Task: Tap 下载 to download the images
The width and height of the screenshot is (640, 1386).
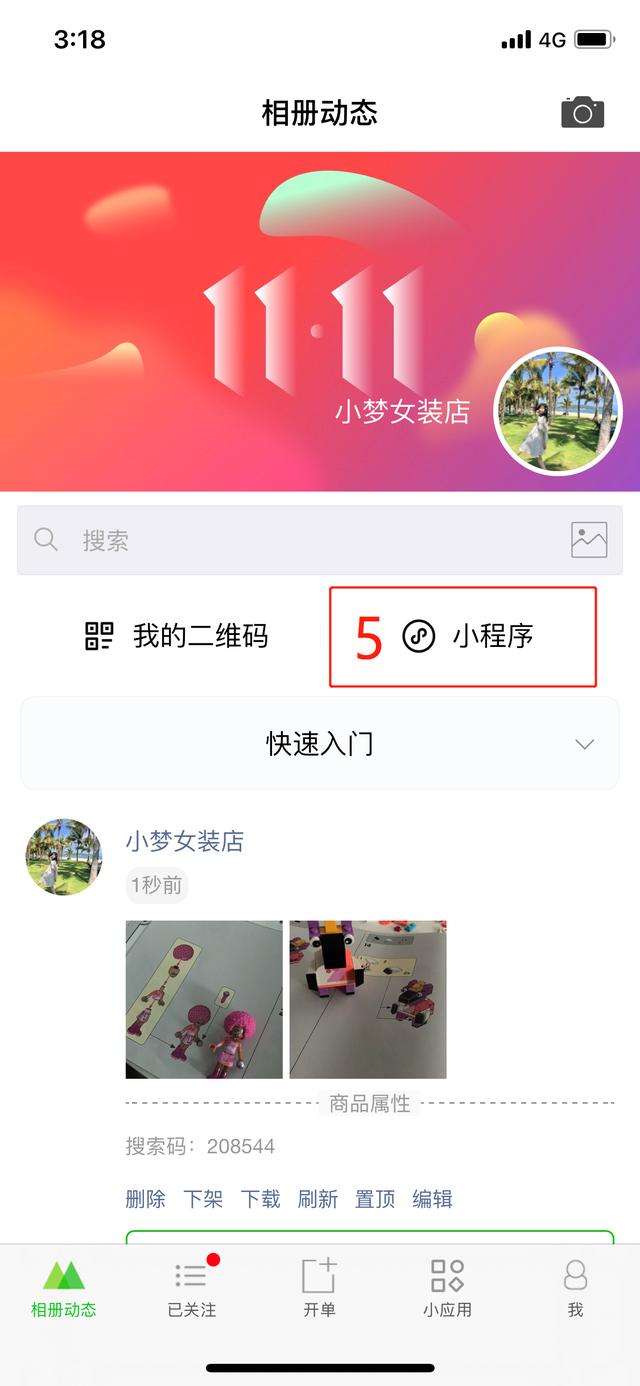Action: (261, 1199)
